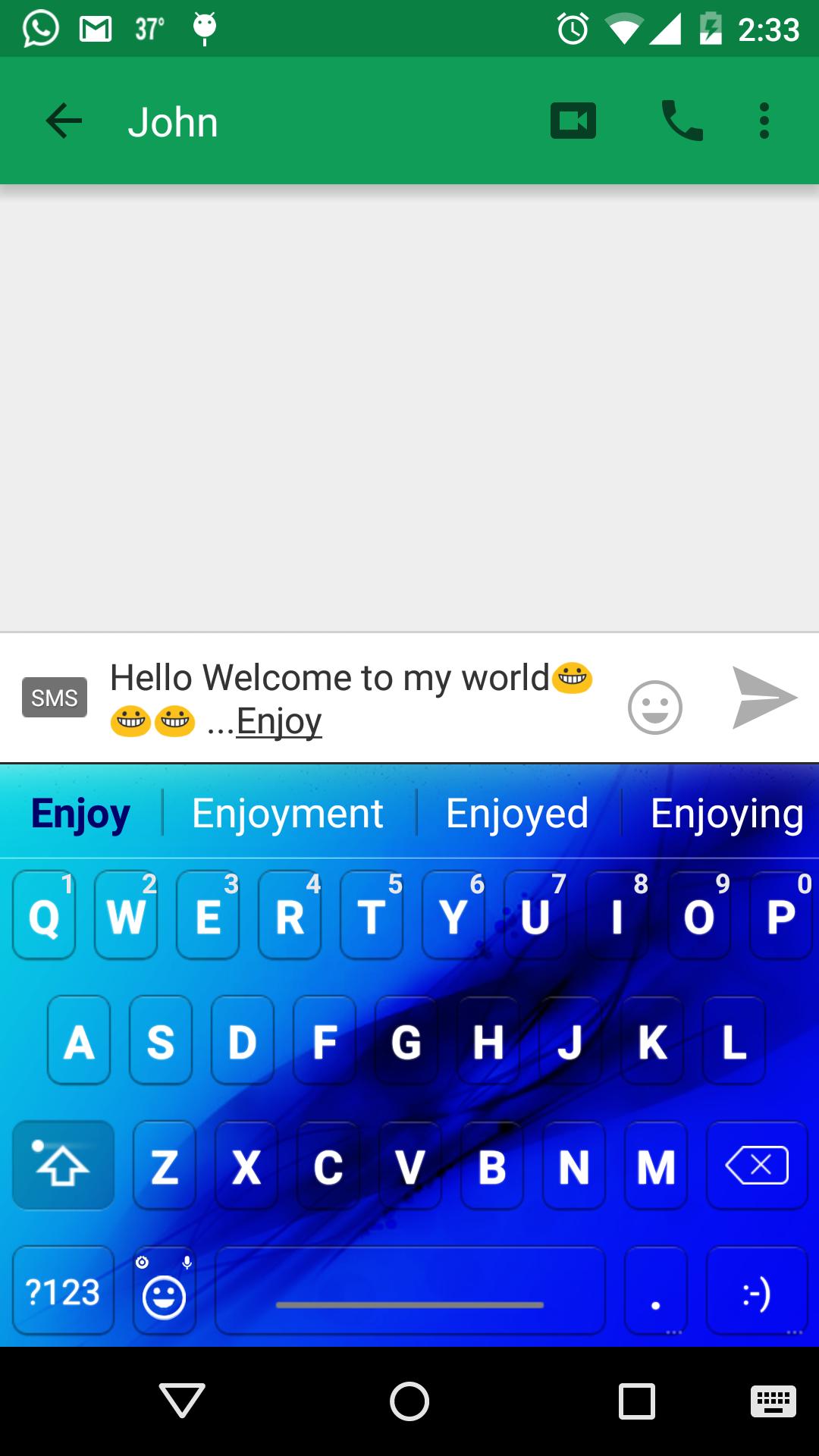Select the "Enjoyed" word suggestion

tap(517, 814)
